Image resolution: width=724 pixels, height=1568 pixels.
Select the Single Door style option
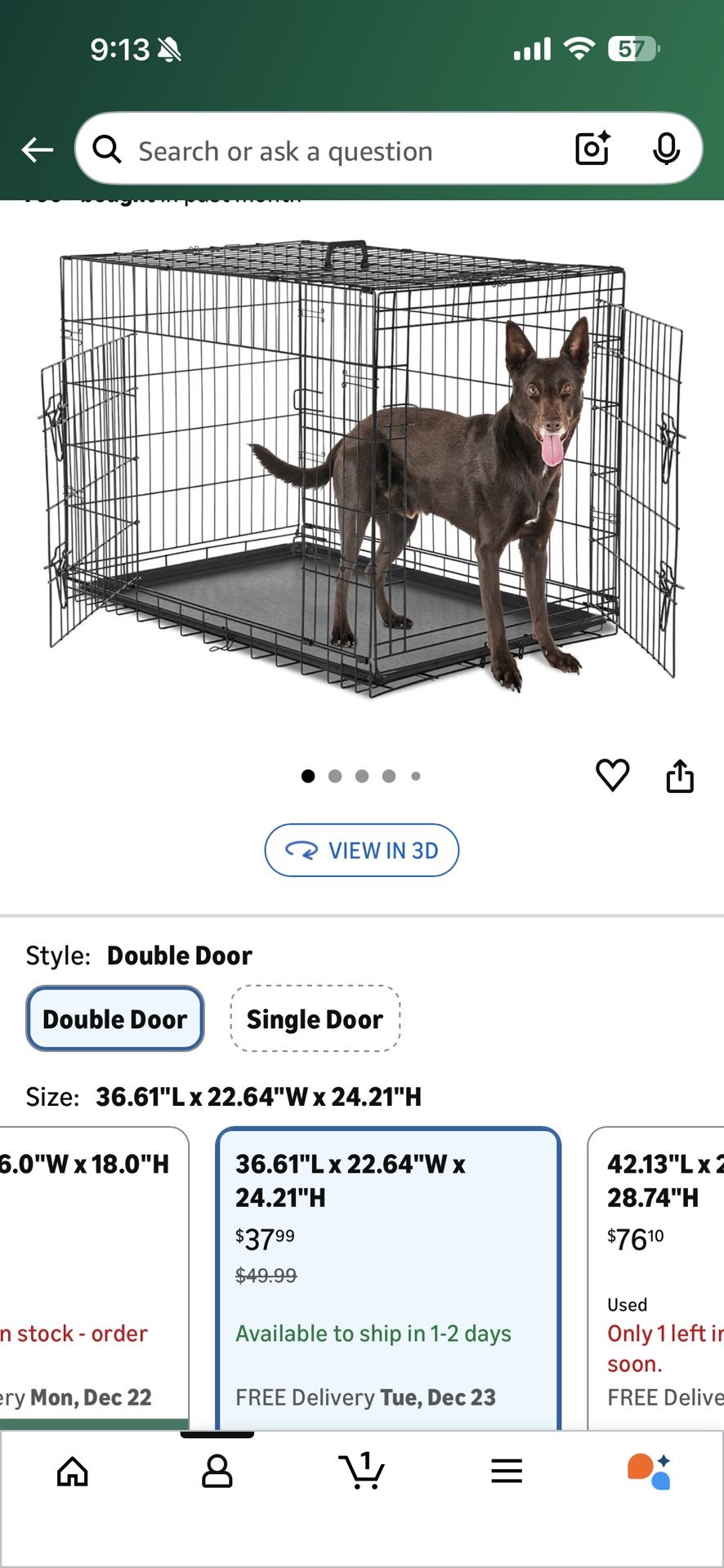(x=315, y=1018)
